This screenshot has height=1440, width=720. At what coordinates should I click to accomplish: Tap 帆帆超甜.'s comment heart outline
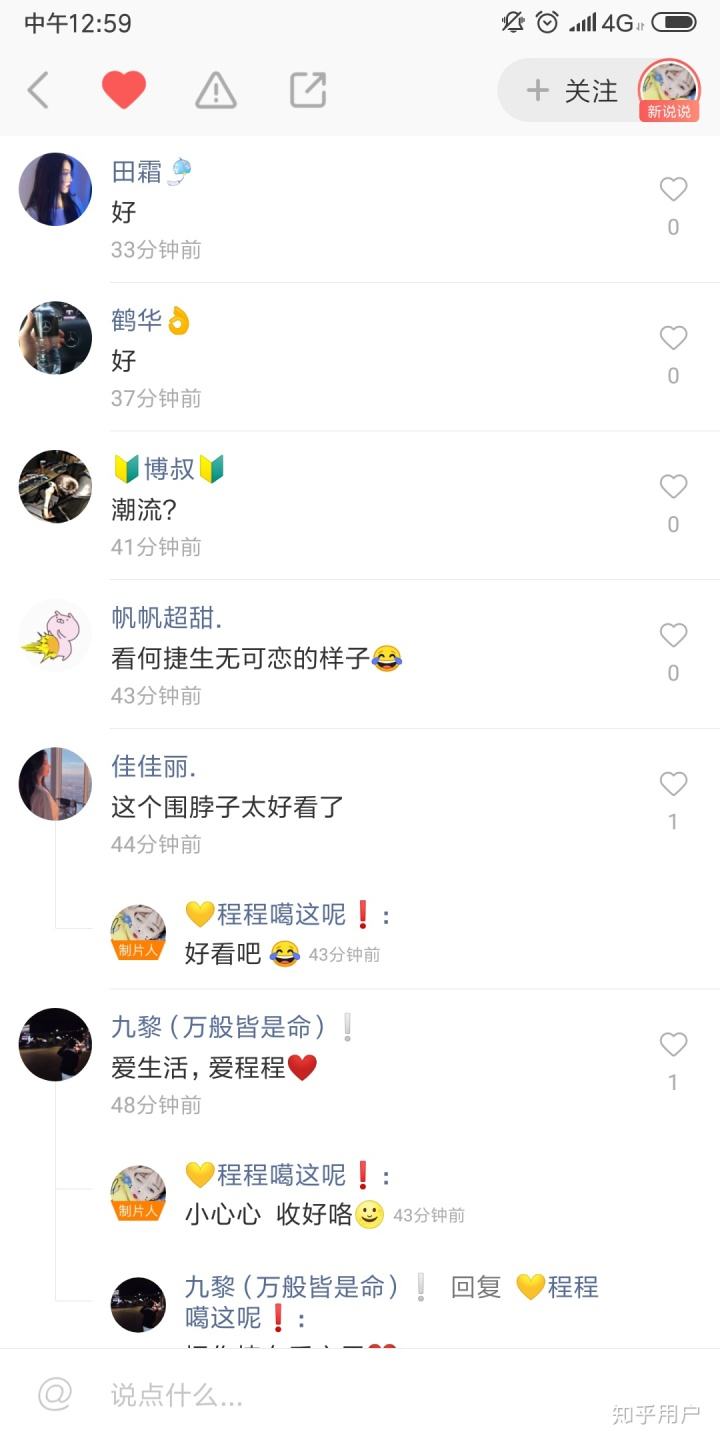coord(673,634)
